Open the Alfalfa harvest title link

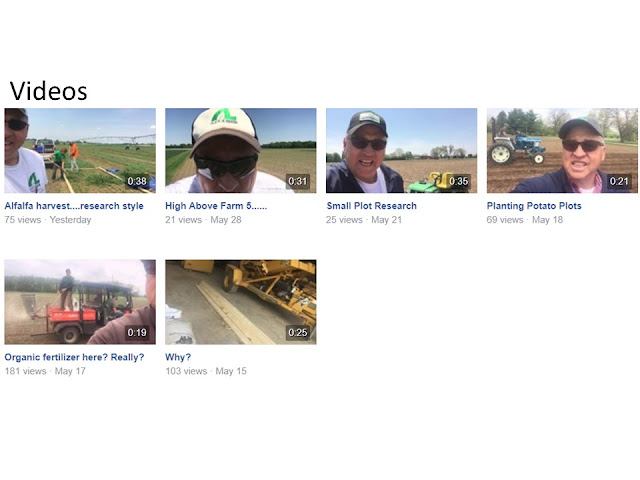point(74,206)
